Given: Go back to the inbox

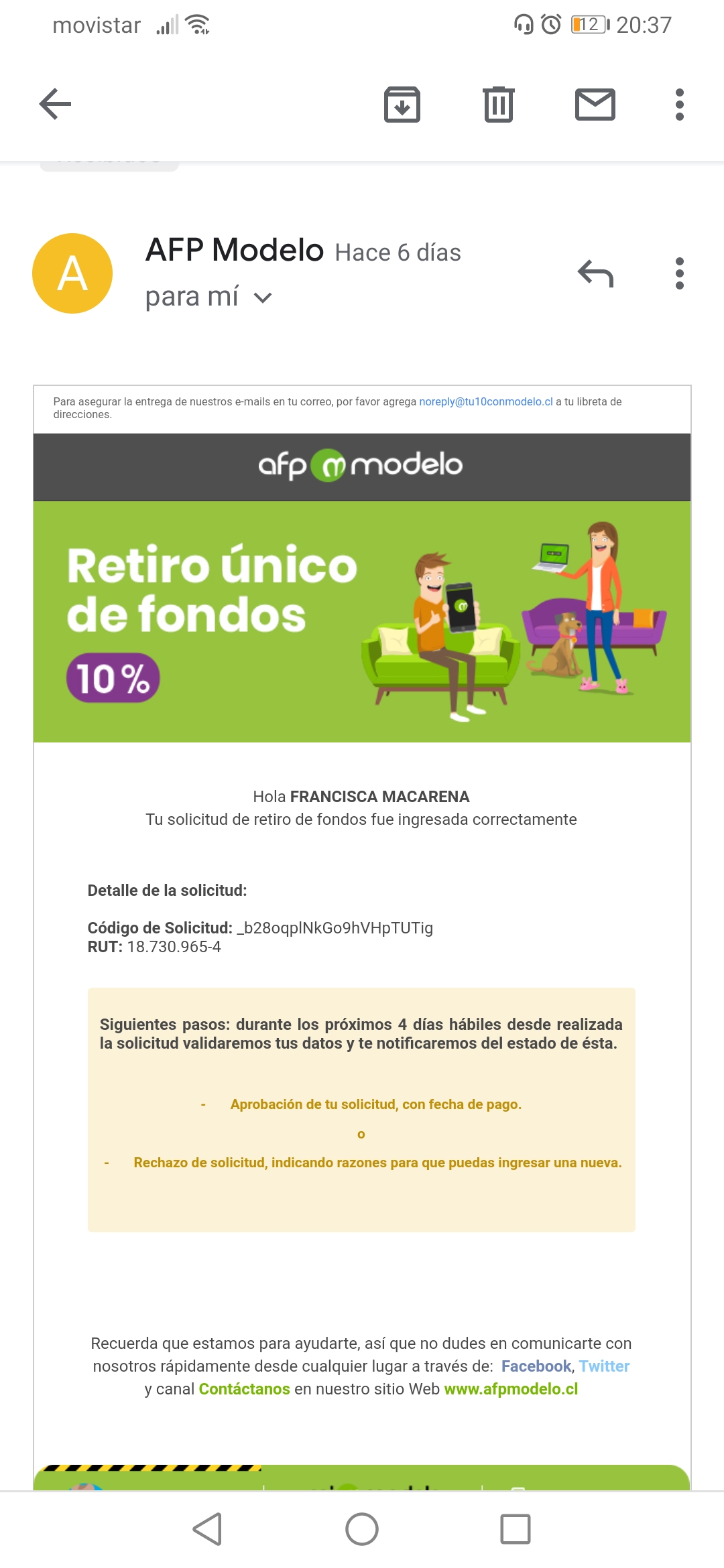Looking at the screenshot, I should [x=55, y=105].
